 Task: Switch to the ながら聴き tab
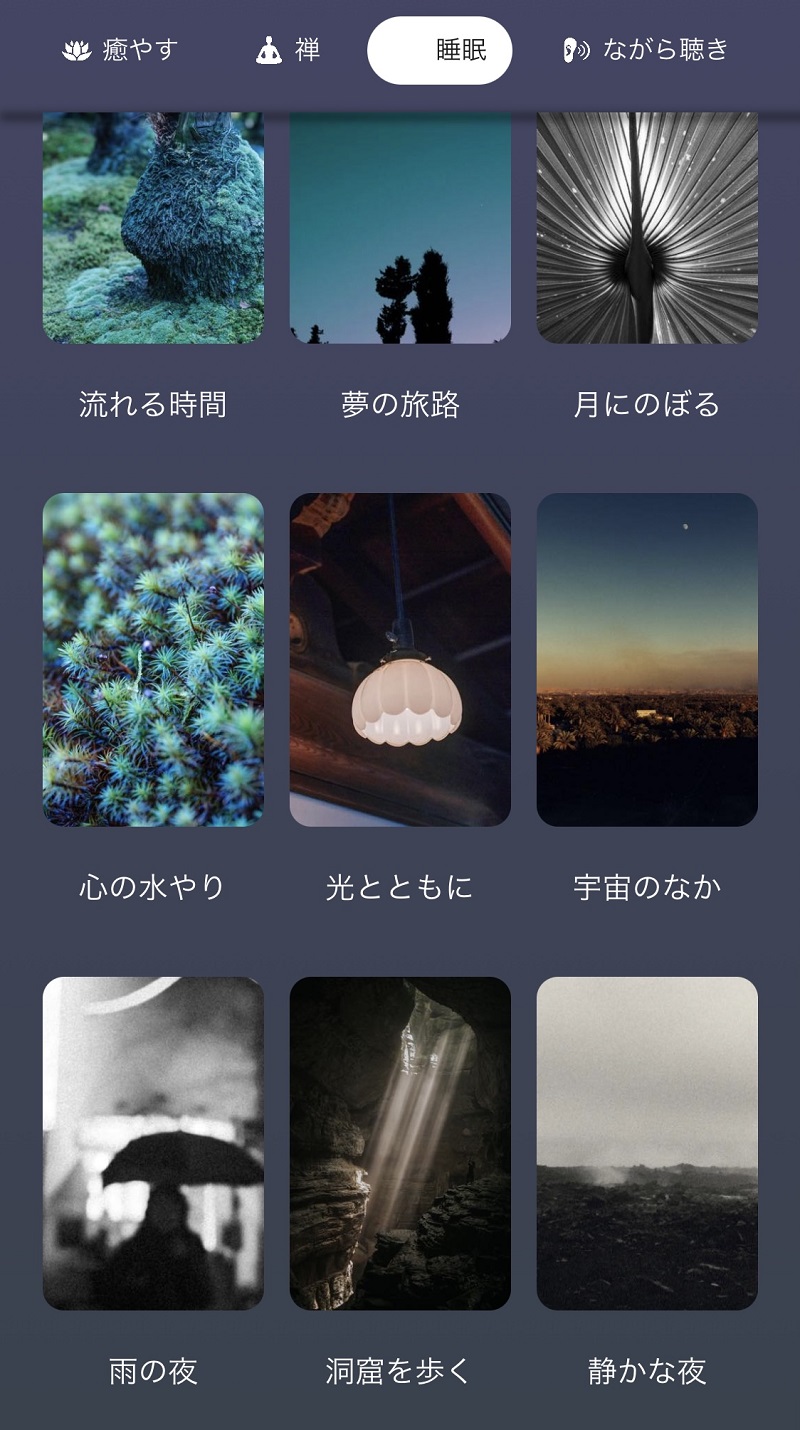pos(646,50)
